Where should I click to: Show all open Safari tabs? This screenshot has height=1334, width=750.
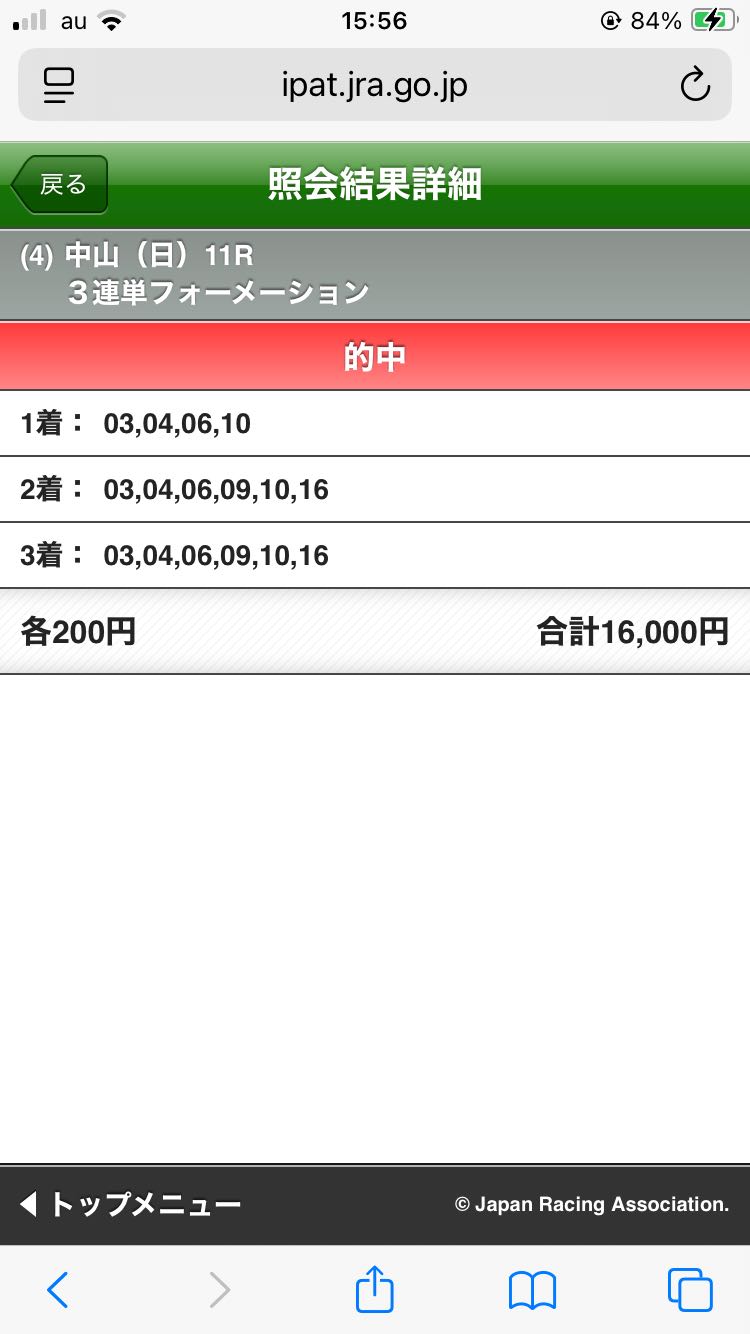(x=690, y=1290)
